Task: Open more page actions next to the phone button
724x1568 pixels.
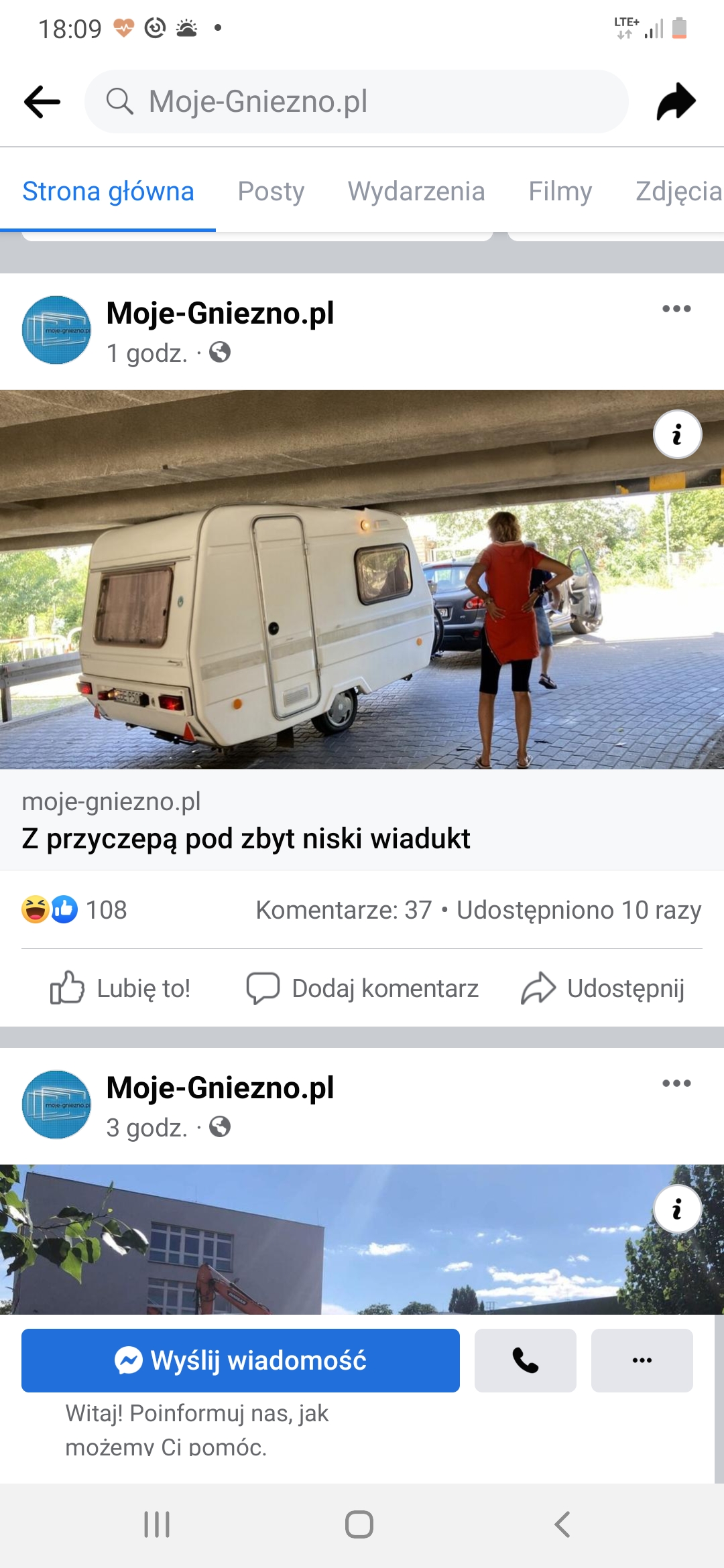Action: tap(642, 1360)
